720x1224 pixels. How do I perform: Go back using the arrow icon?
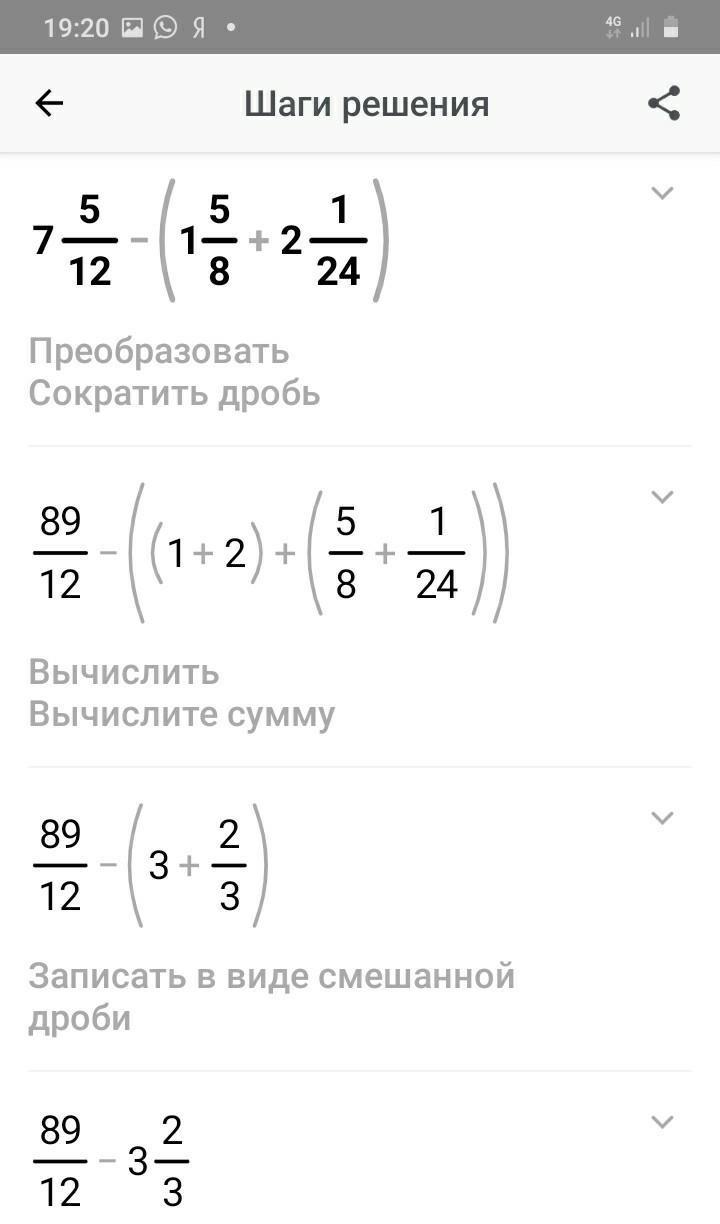[x=49, y=103]
